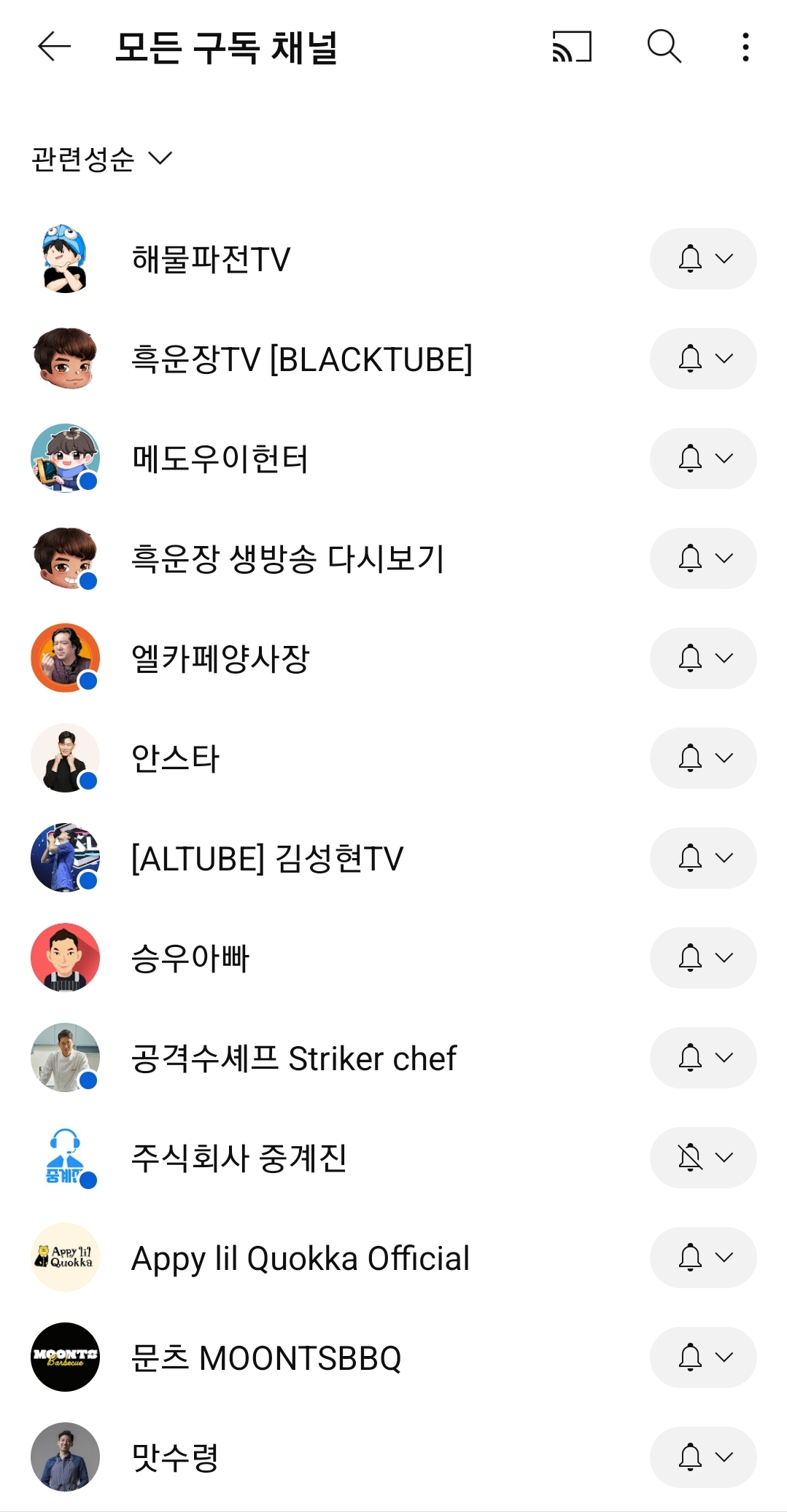Open the cast to device icon
Viewport: 787px width, 1512px height.
[x=572, y=47]
